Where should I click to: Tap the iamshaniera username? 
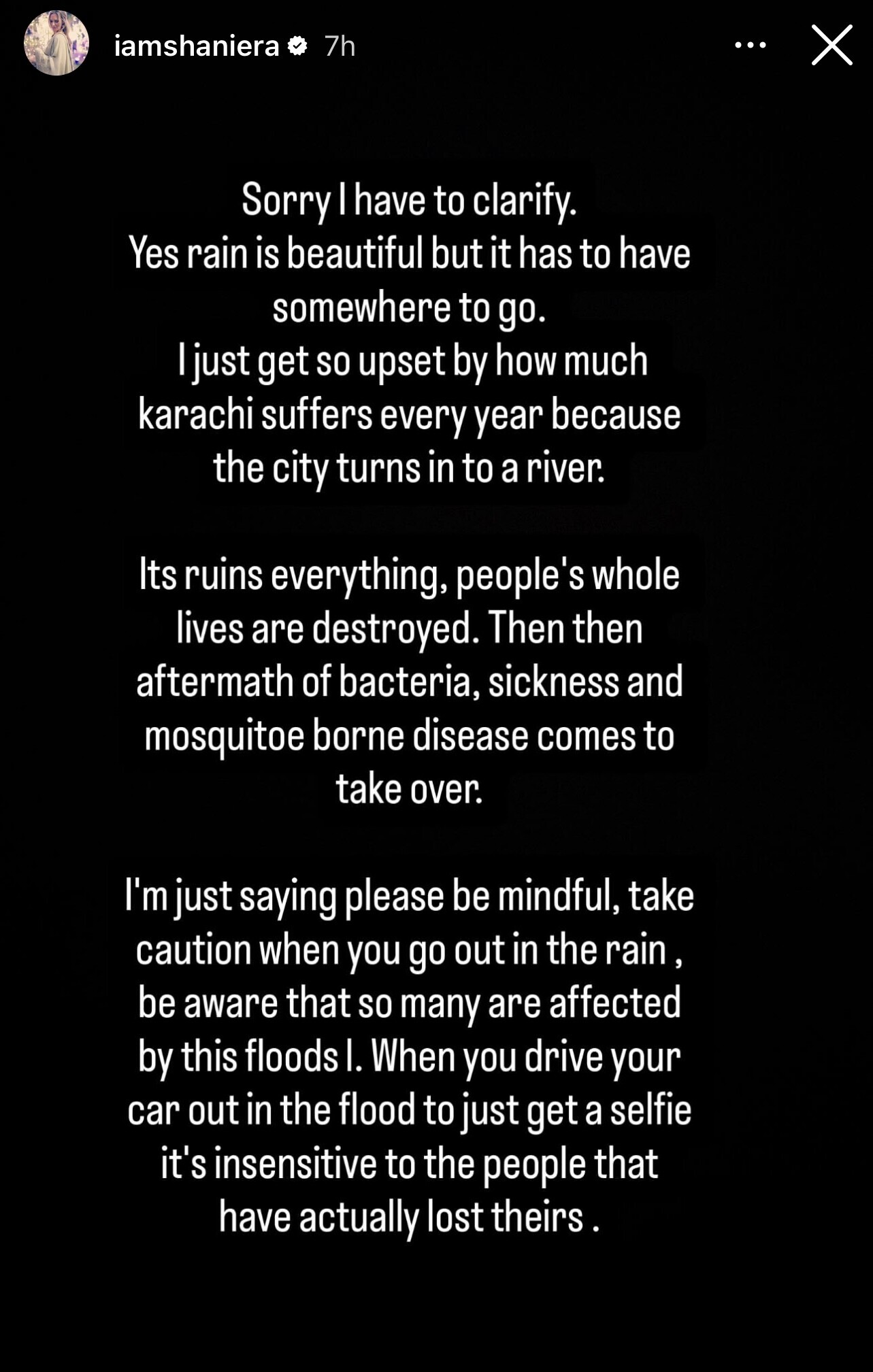point(197,46)
